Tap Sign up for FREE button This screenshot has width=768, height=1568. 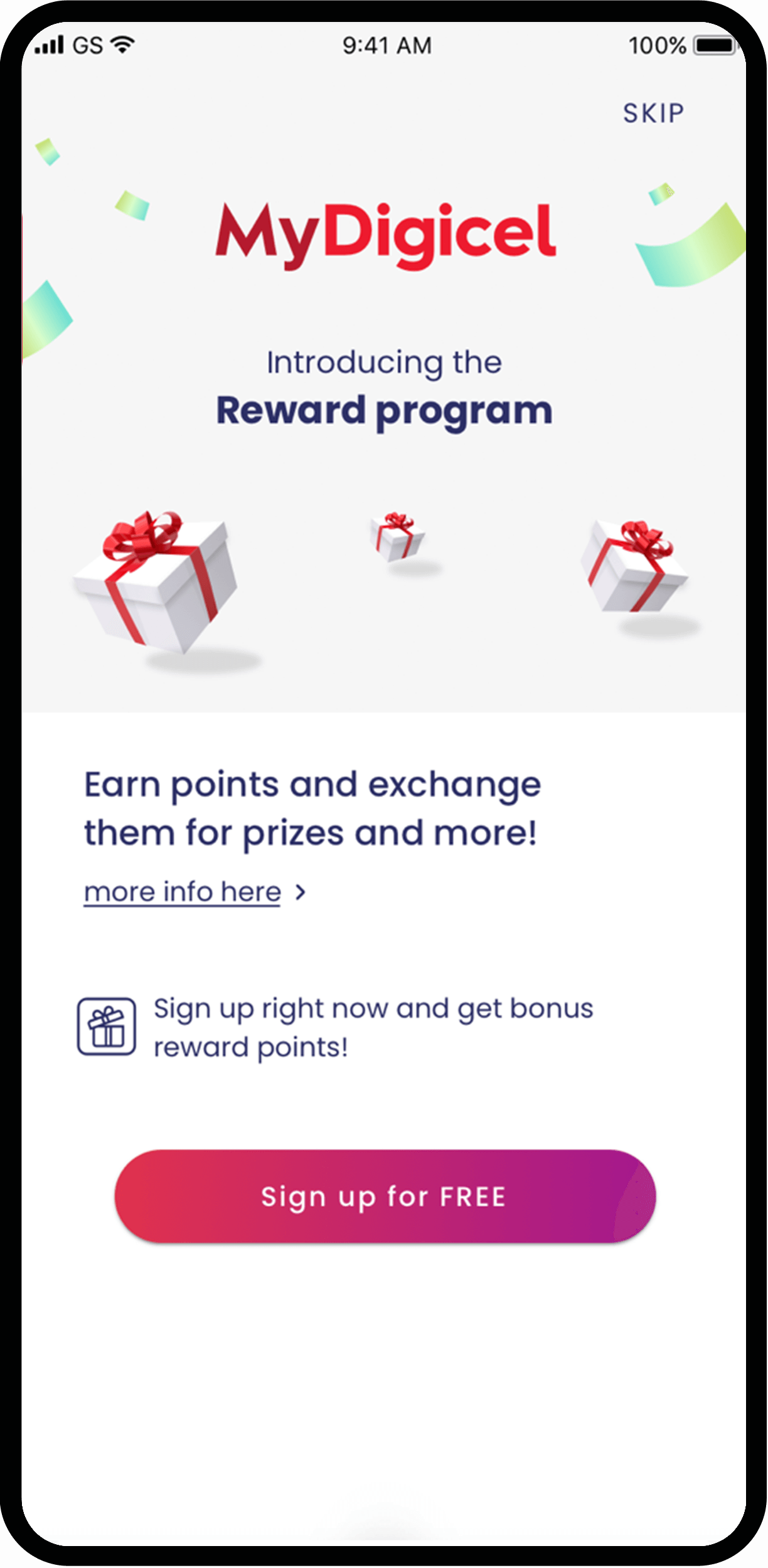tap(385, 1196)
